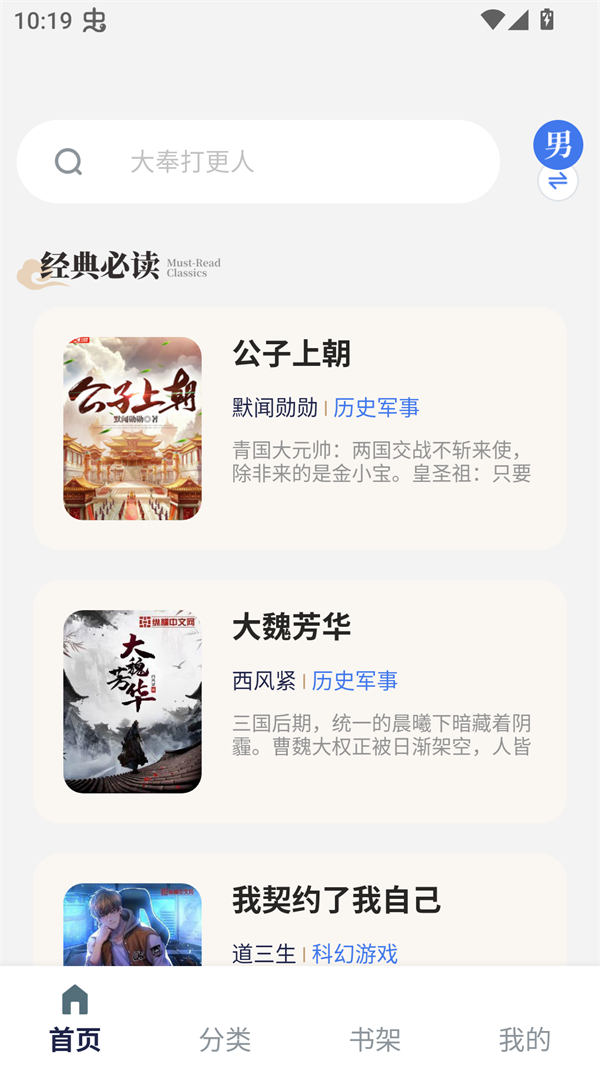Open the 我的 tab

click(x=525, y=1038)
